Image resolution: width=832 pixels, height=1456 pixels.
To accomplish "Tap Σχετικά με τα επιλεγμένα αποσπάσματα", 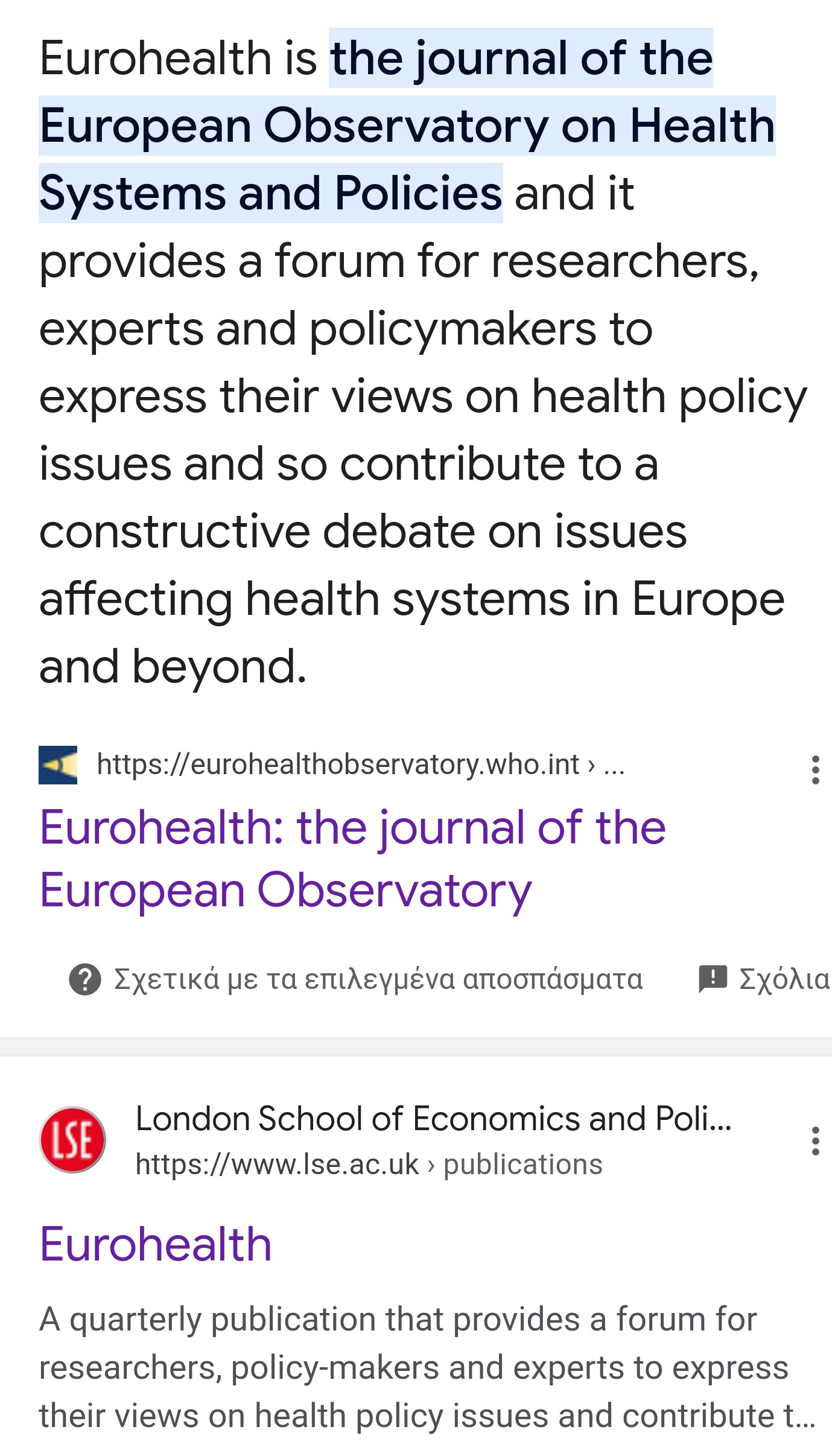I will click(x=356, y=979).
